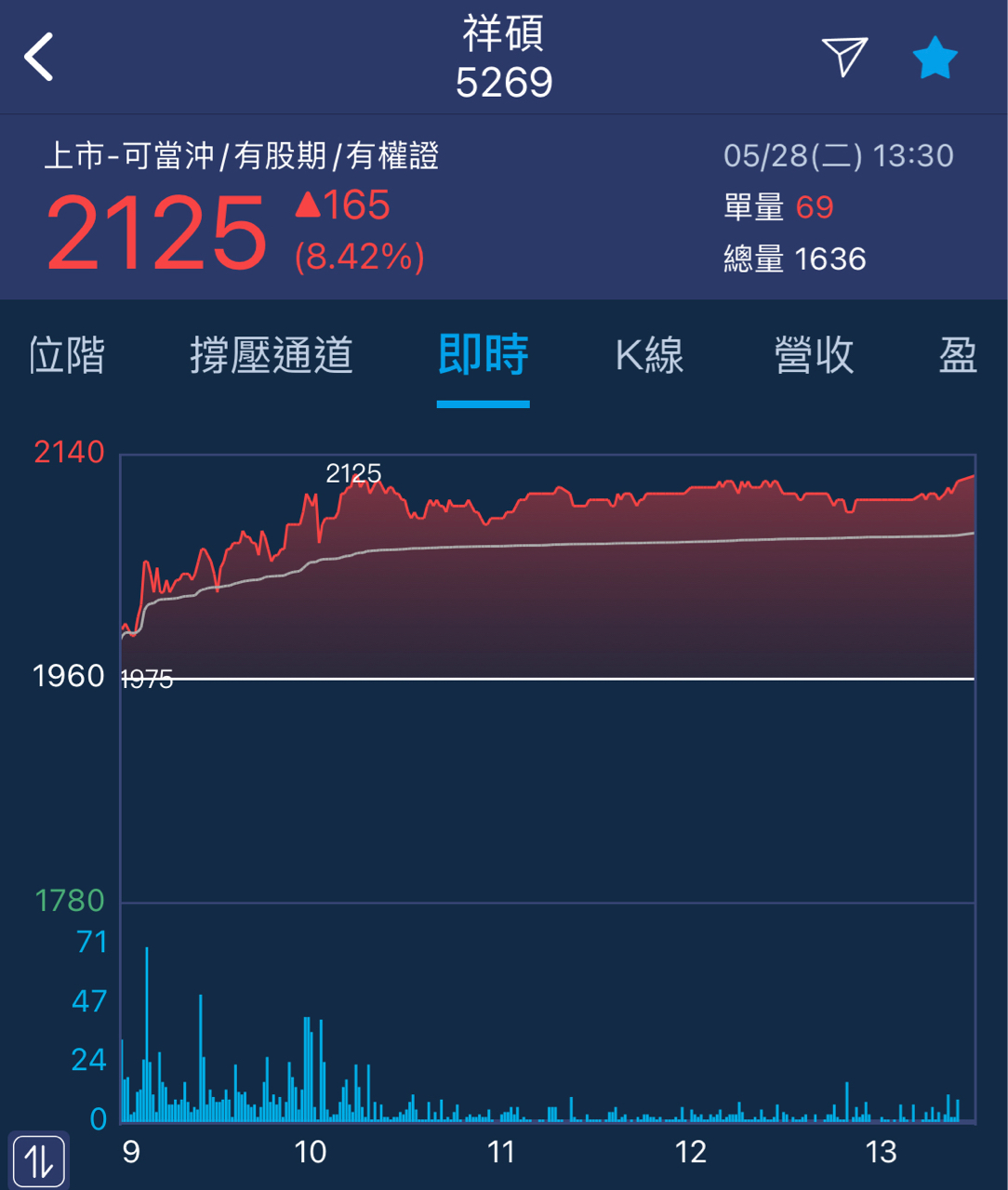The height and width of the screenshot is (1190, 1008).
Task: Switch to the 位階 tab
Action: click(x=67, y=355)
